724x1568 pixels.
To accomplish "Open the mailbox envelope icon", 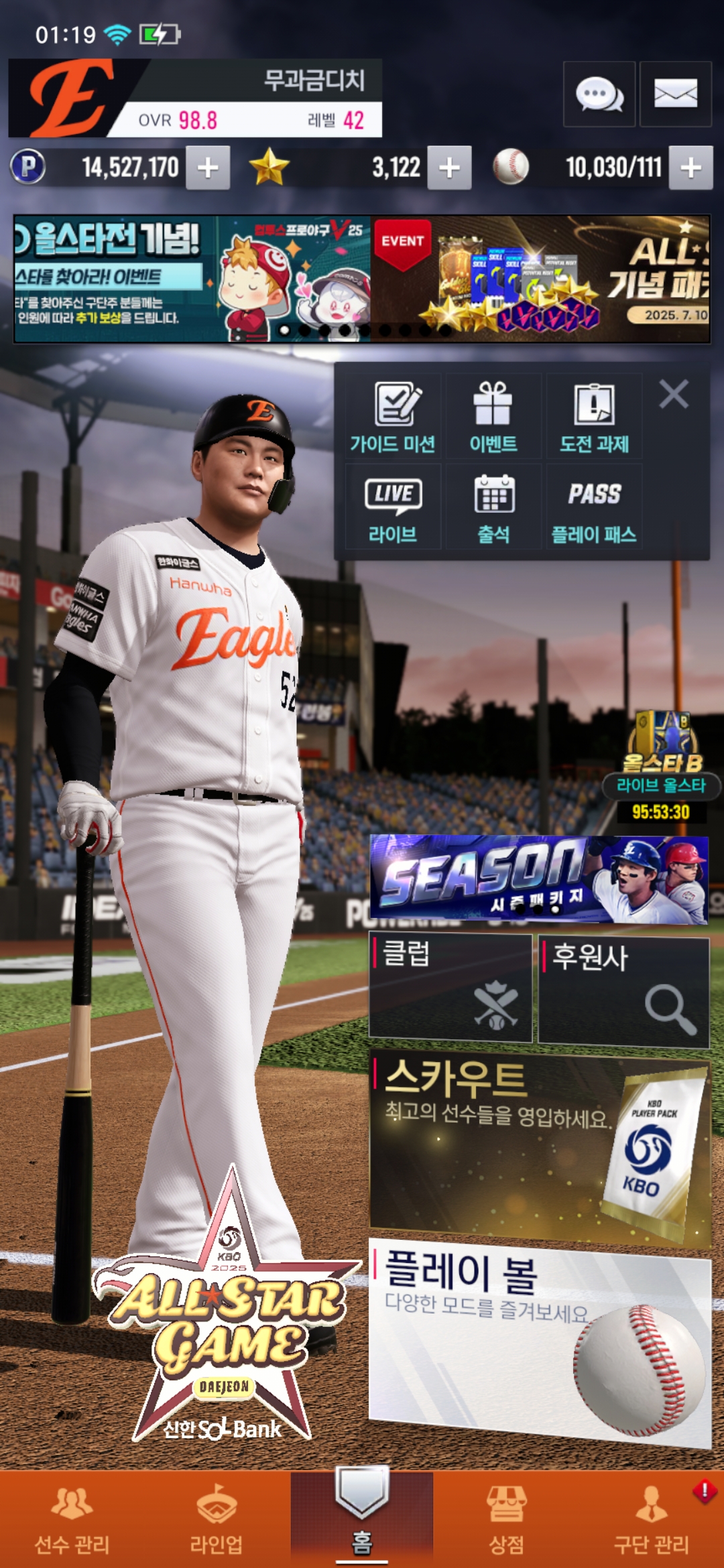I will 675,94.
